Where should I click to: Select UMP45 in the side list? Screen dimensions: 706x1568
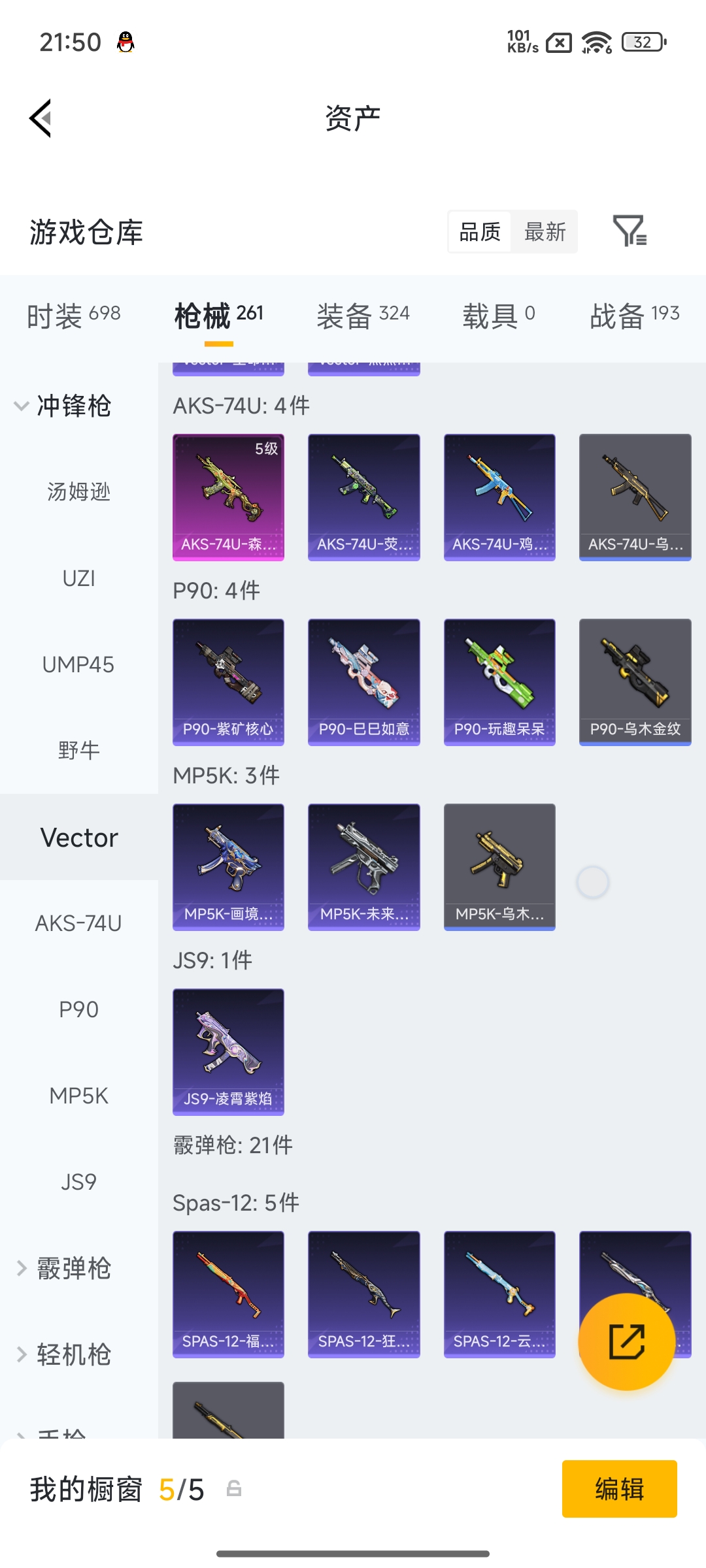click(78, 664)
